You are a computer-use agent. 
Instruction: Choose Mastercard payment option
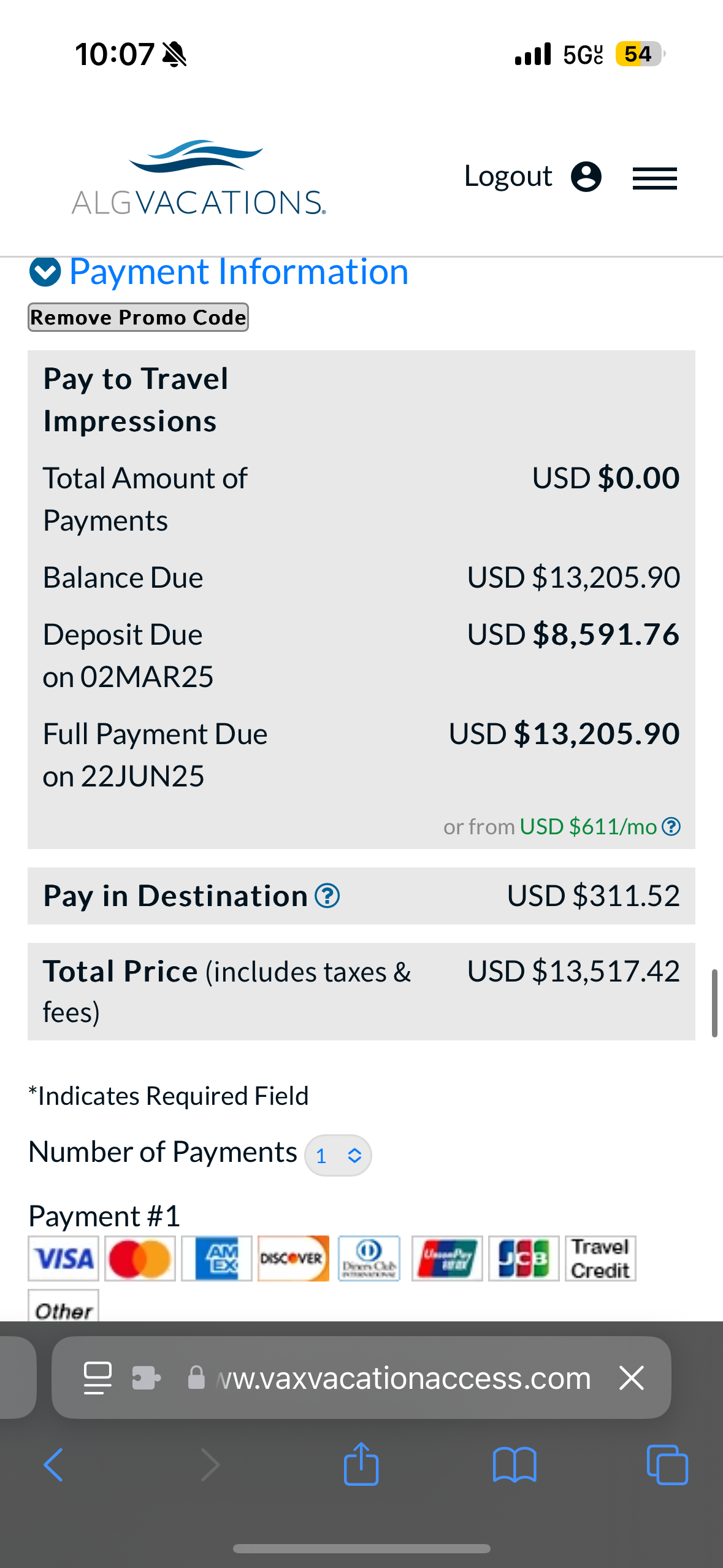pos(140,1258)
